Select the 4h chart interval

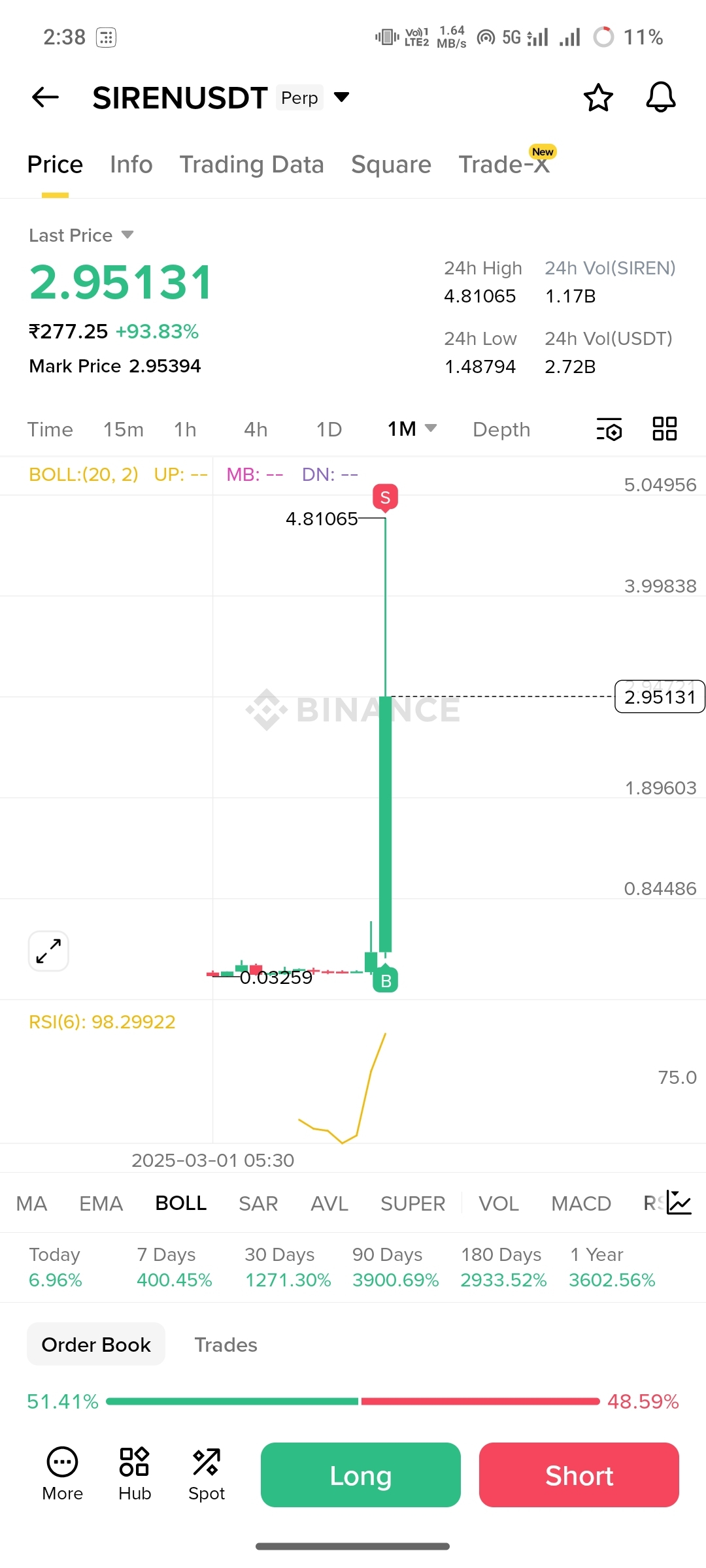[x=256, y=429]
